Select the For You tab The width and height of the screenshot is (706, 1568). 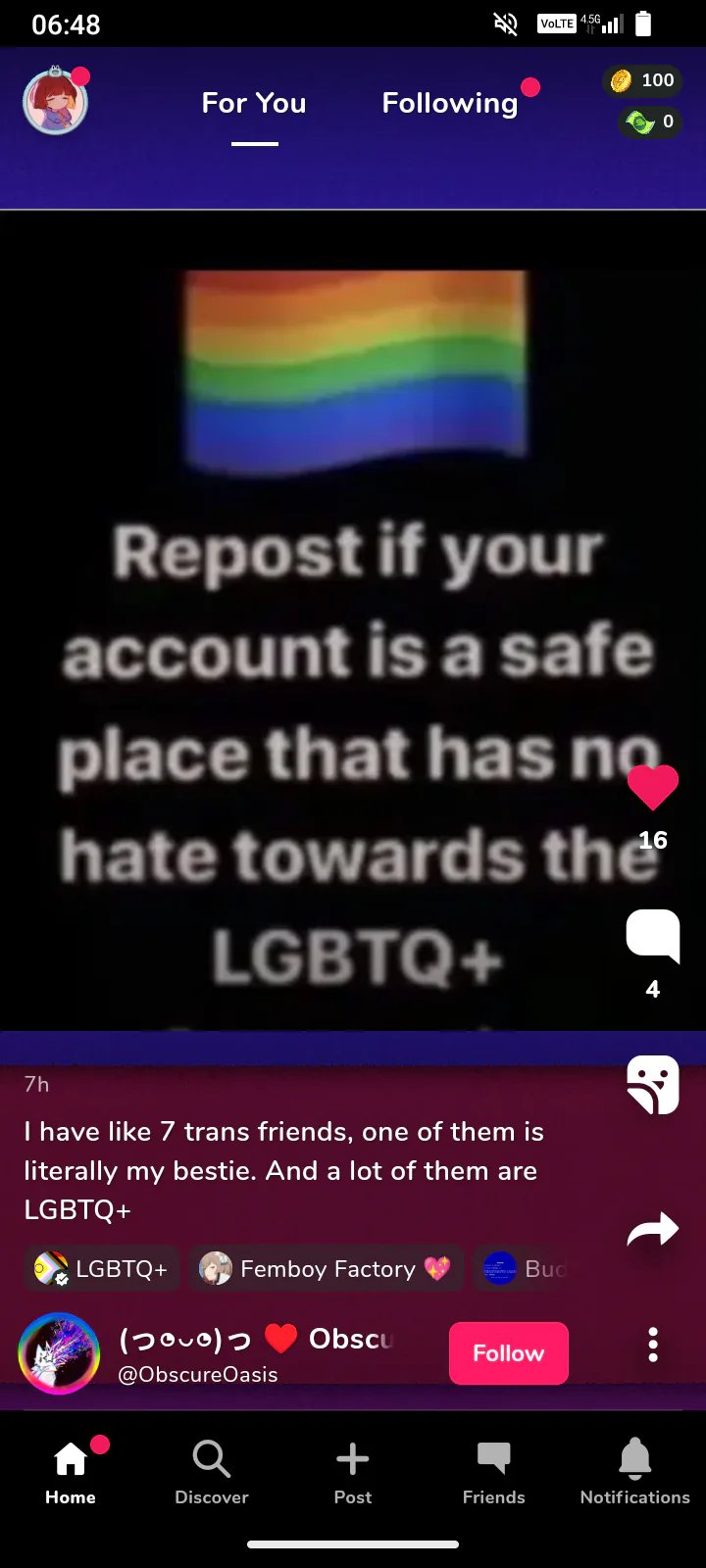(254, 103)
